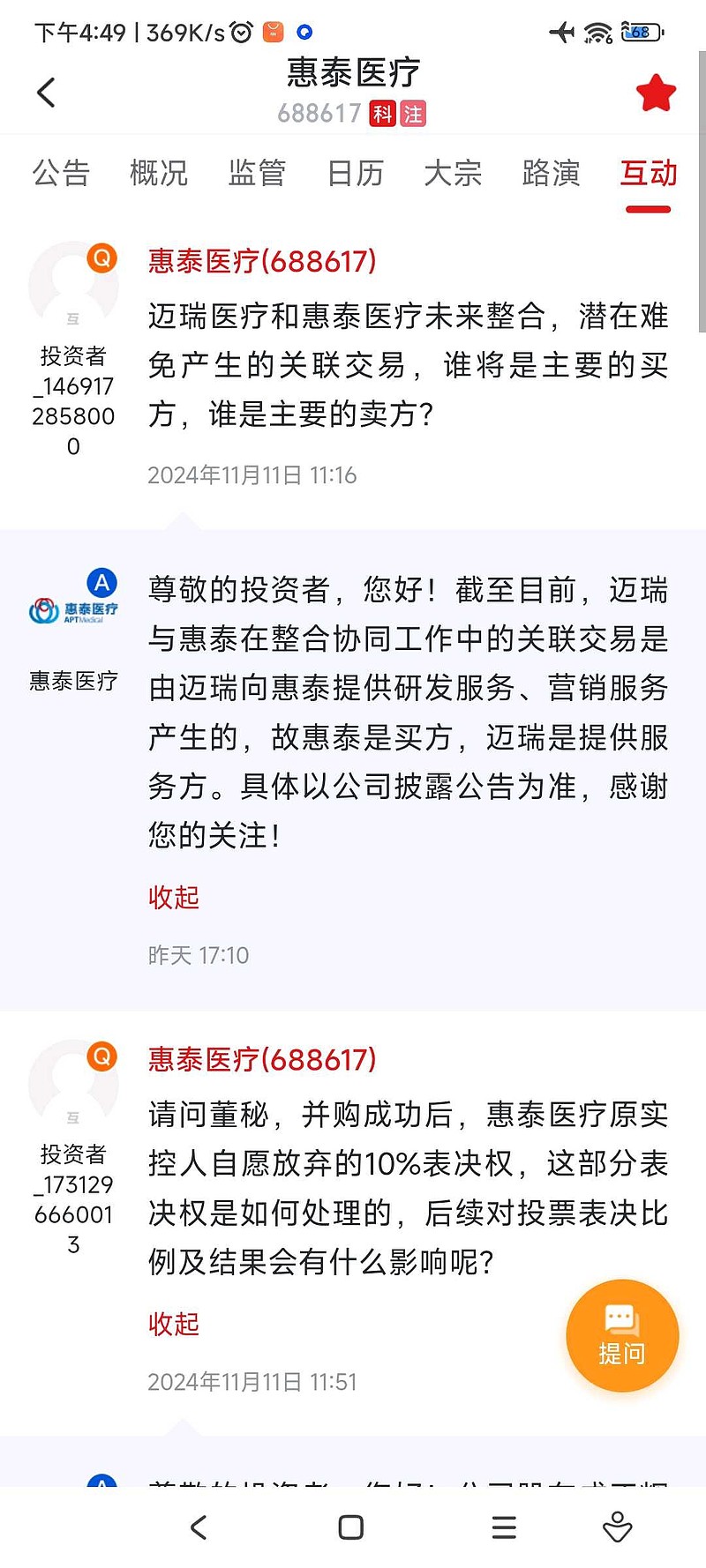The width and height of the screenshot is (706, 1568).
Task: Open the floating 提问 question button
Action: coord(621,1335)
